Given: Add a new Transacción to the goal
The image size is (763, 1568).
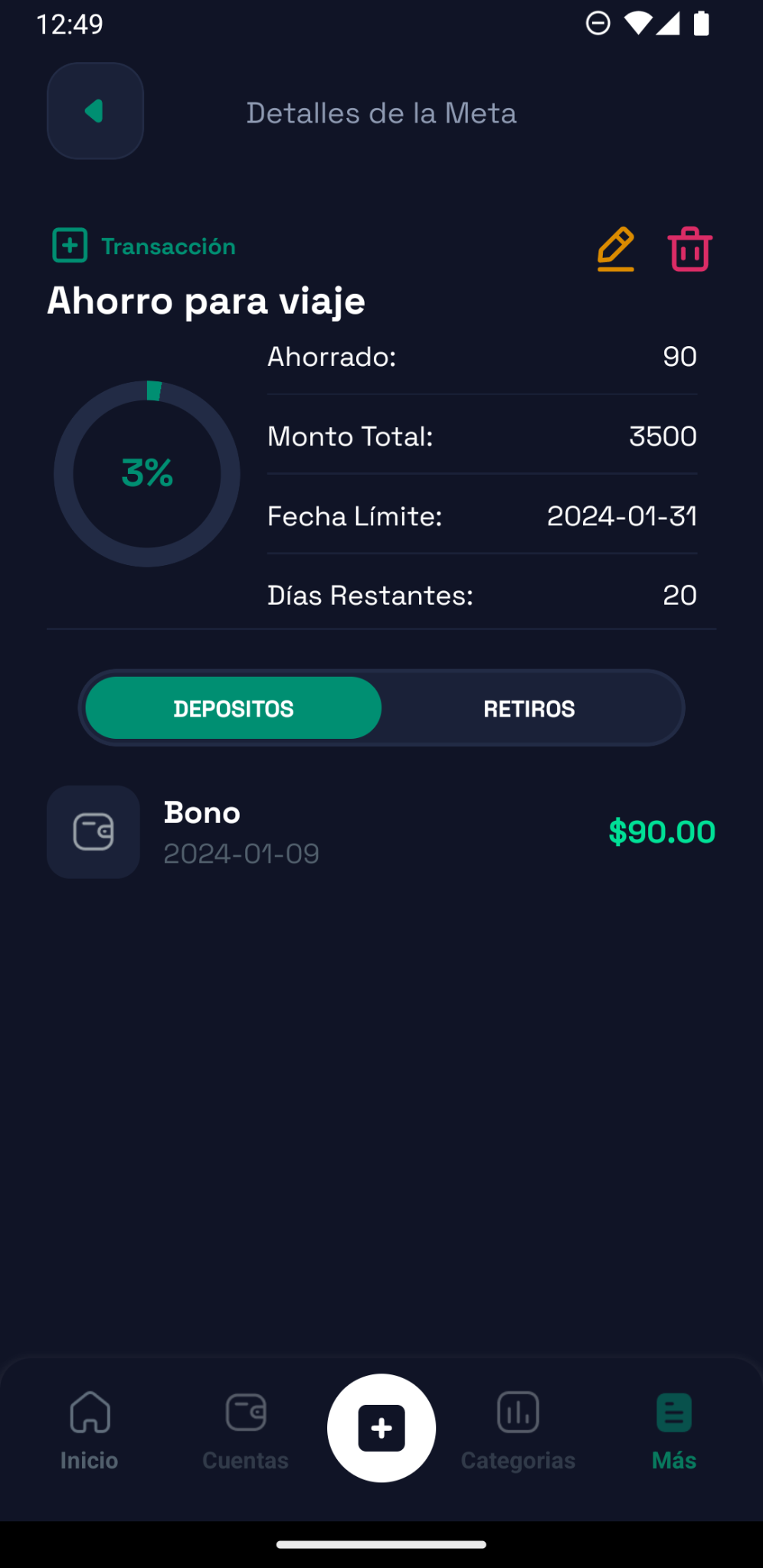Looking at the screenshot, I should (x=144, y=246).
